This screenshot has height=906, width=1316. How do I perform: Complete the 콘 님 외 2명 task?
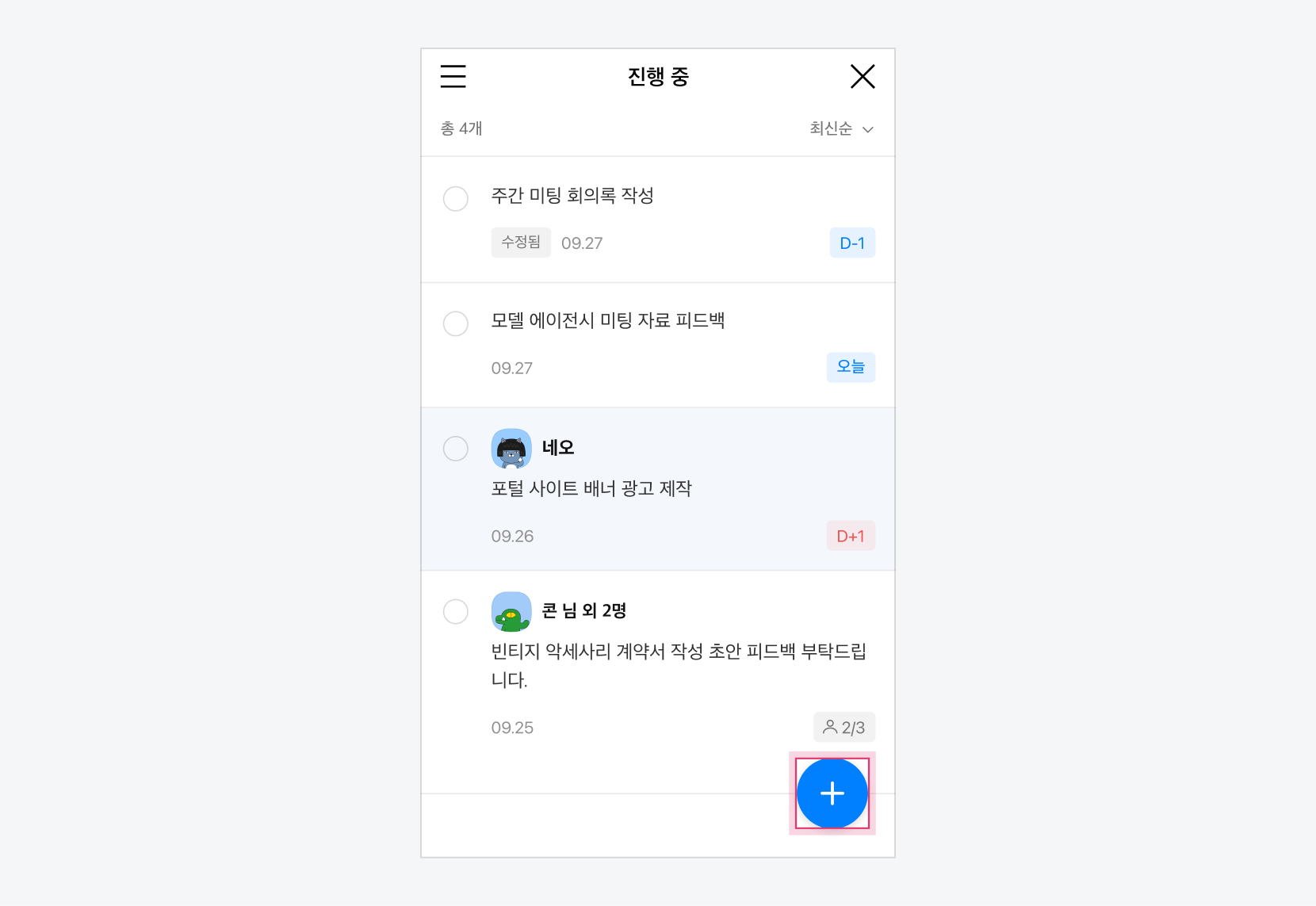point(455,612)
